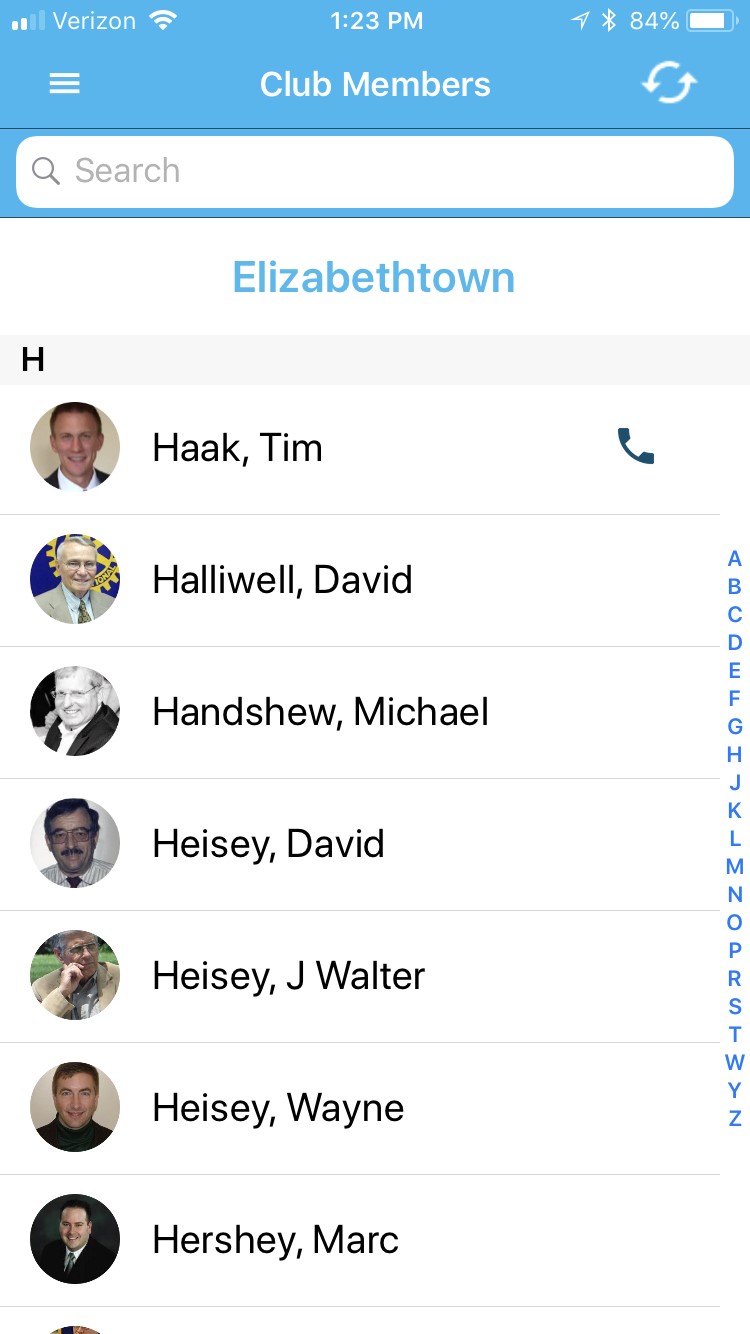Call Tim Haak using the phone icon
The height and width of the screenshot is (1334, 750).
[x=635, y=447]
